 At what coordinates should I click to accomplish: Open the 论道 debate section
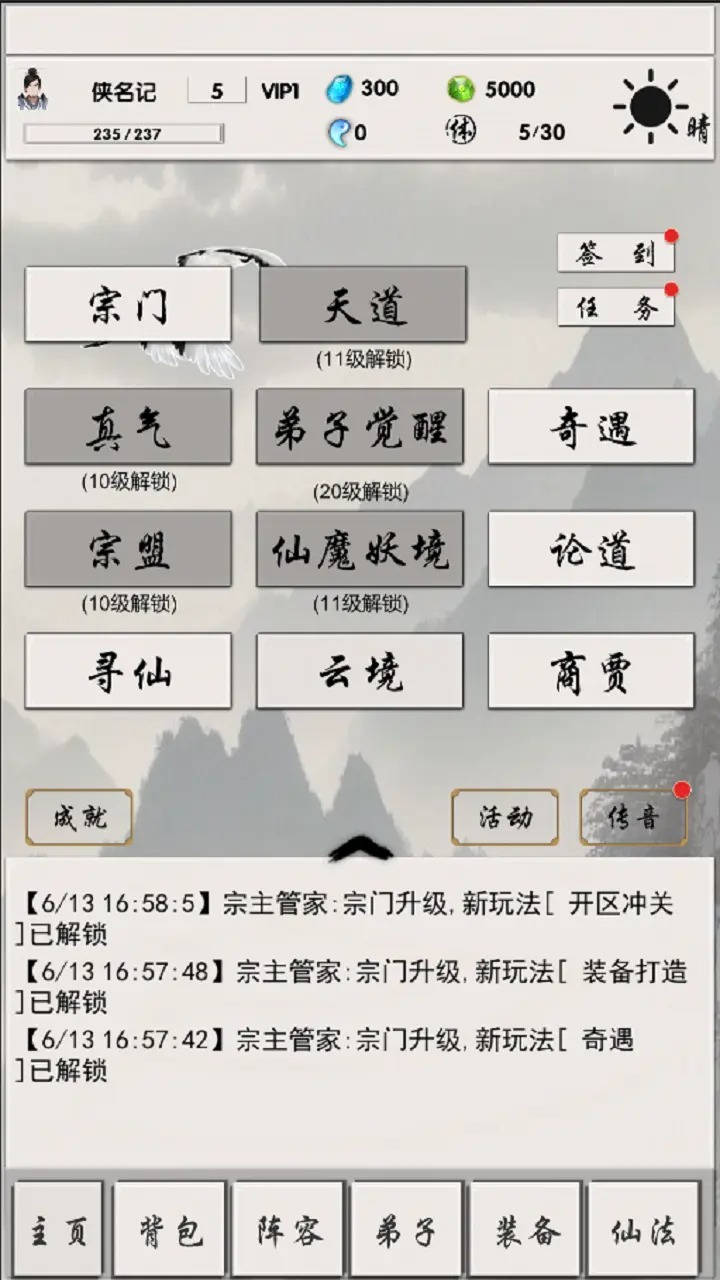591,549
